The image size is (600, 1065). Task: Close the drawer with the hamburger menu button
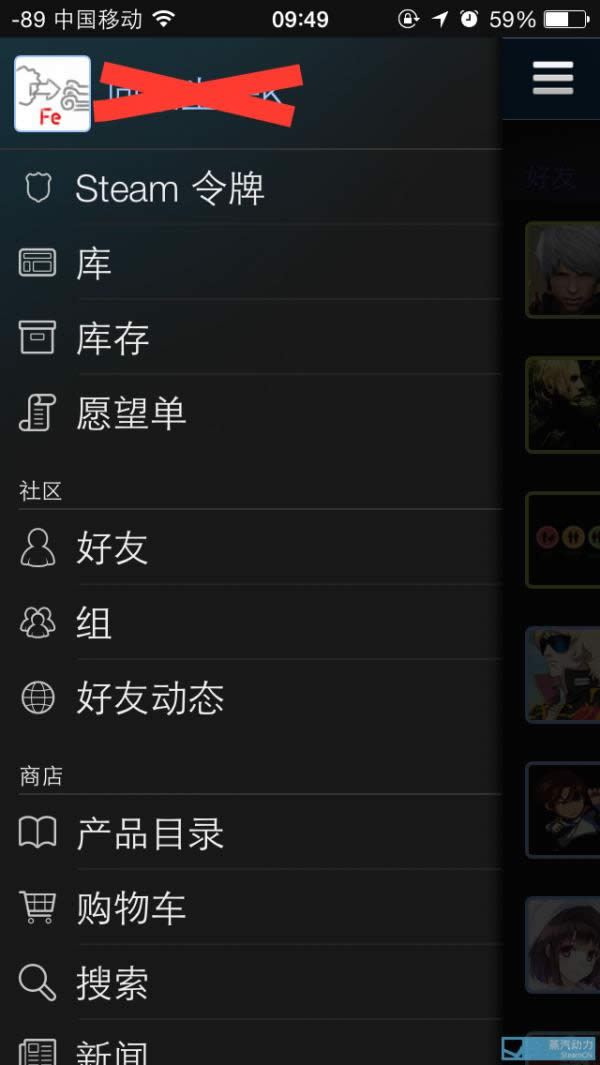pyautogui.click(x=552, y=78)
